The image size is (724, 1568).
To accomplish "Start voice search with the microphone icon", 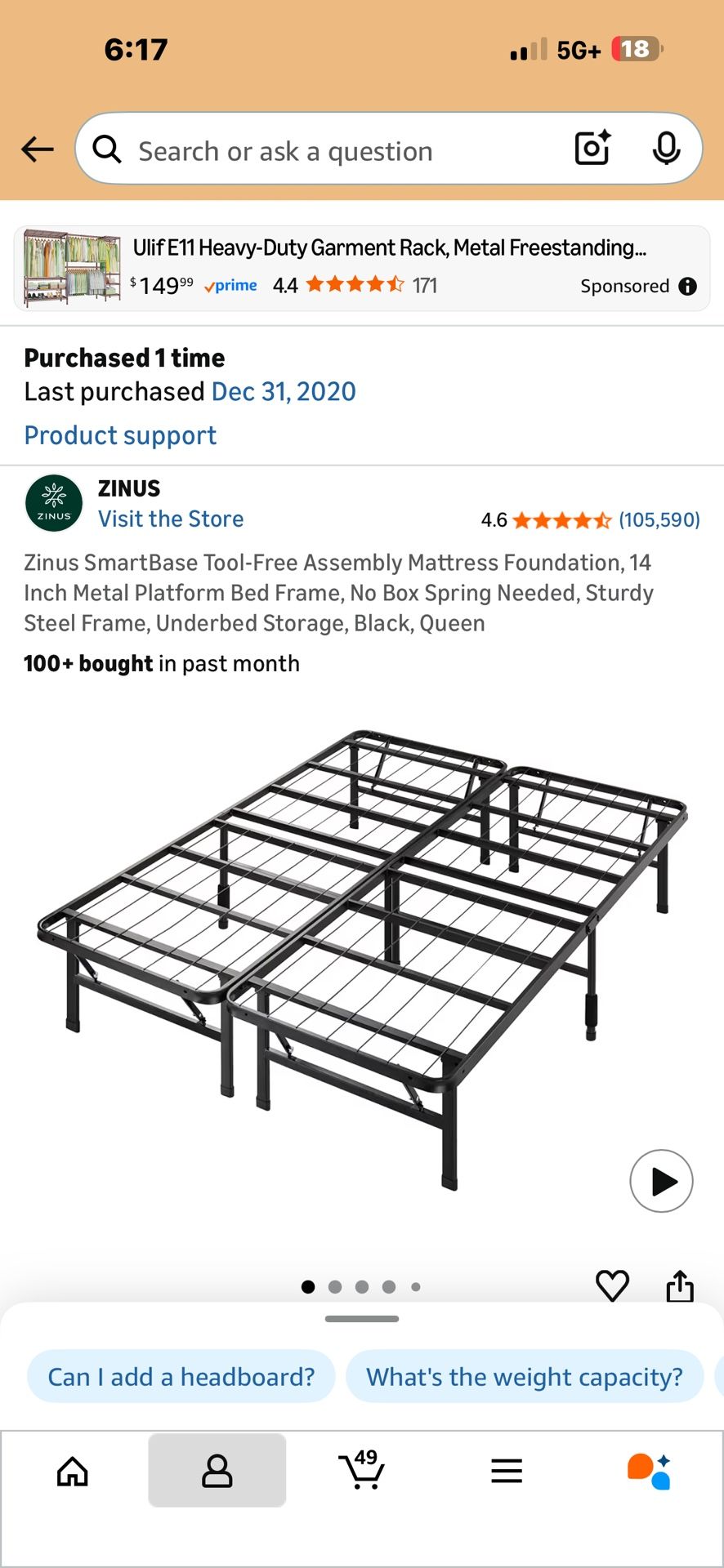I will click(x=667, y=149).
